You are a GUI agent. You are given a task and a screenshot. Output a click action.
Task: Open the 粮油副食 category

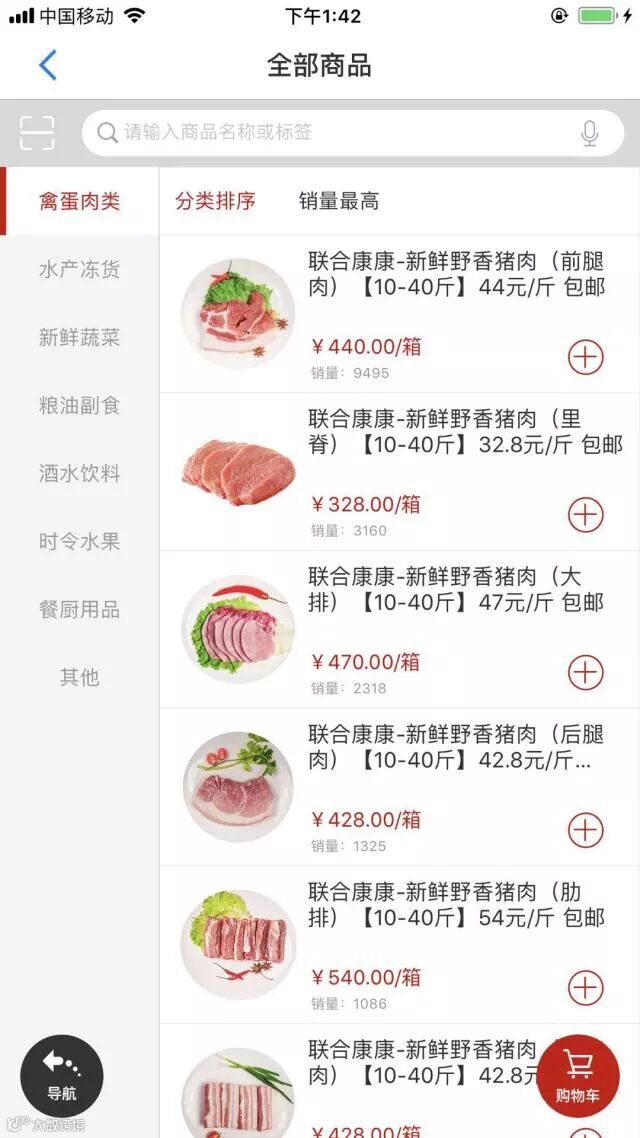[x=79, y=405]
